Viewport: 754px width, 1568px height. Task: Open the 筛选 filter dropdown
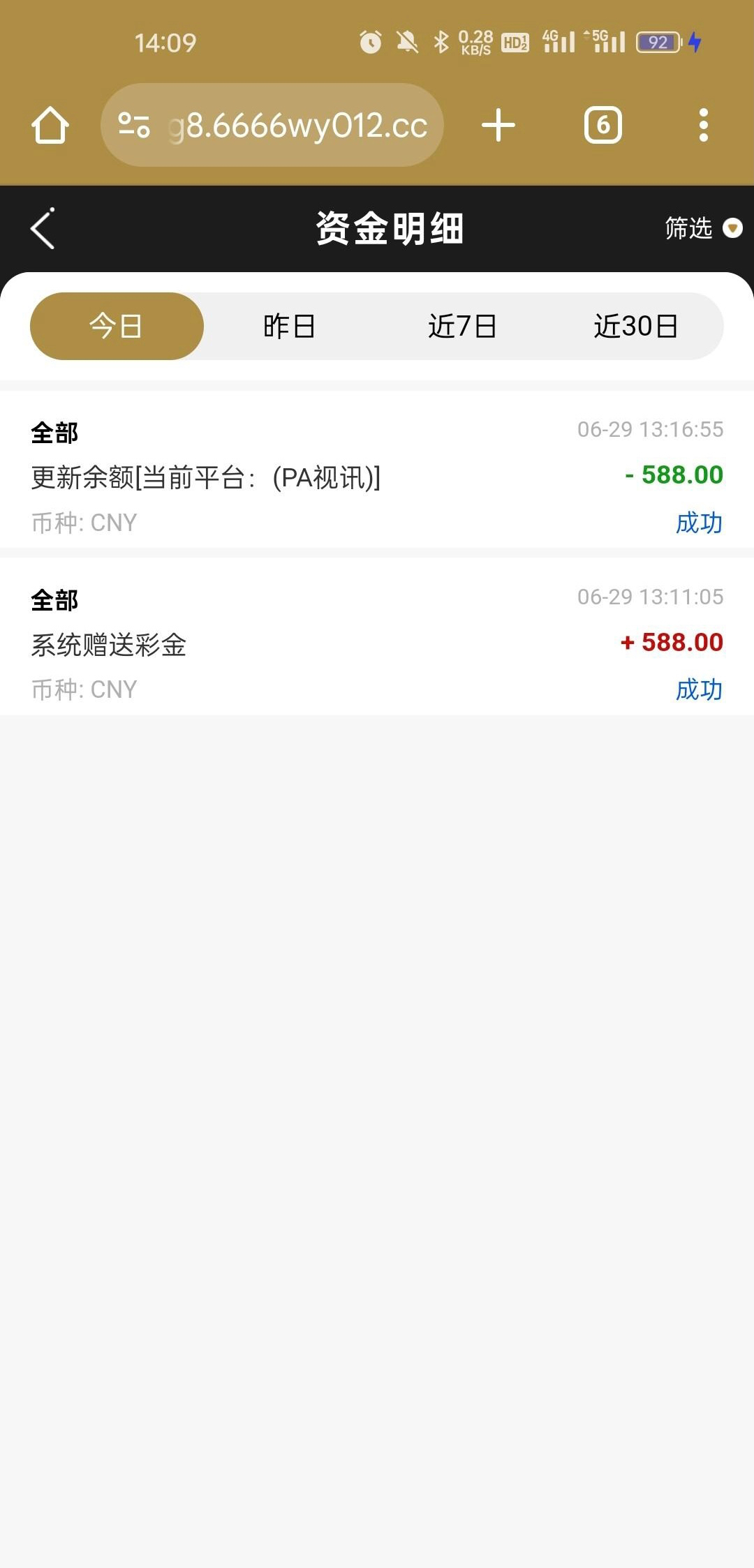pos(702,228)
